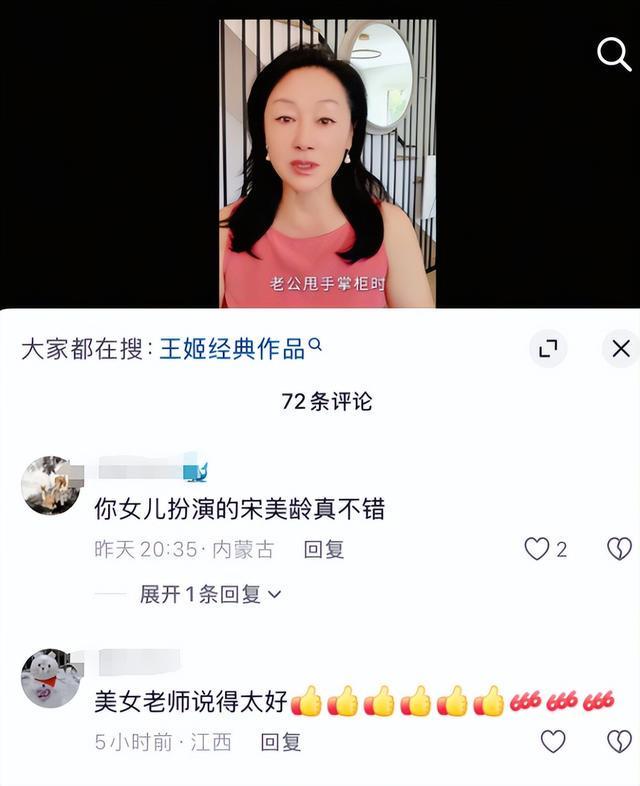This screenshot has height=786, width=640.
Task: Open the 江西 commenter's avatar
Action: pos(50,678)
